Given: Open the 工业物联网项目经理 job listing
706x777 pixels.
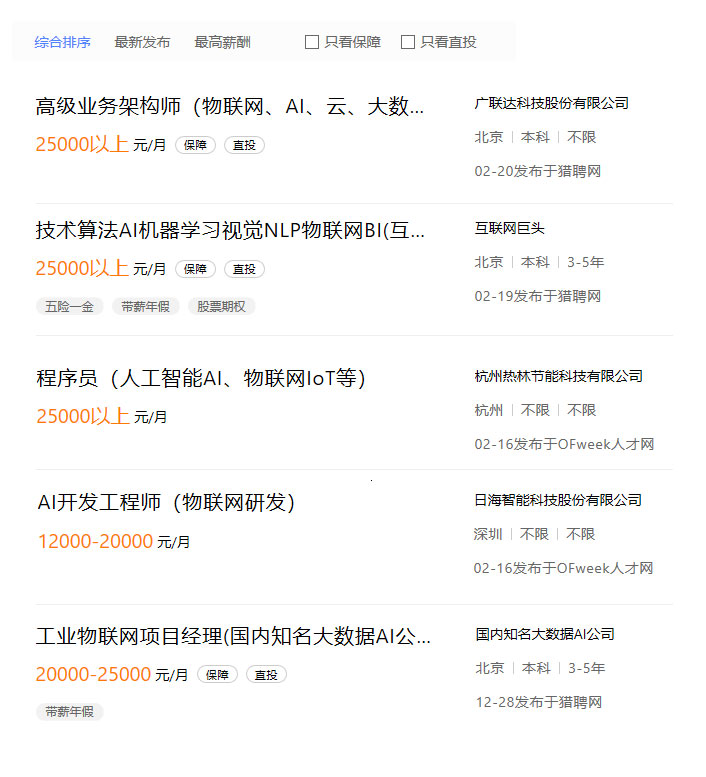Looking at the screenshot, I should [233, 637].
